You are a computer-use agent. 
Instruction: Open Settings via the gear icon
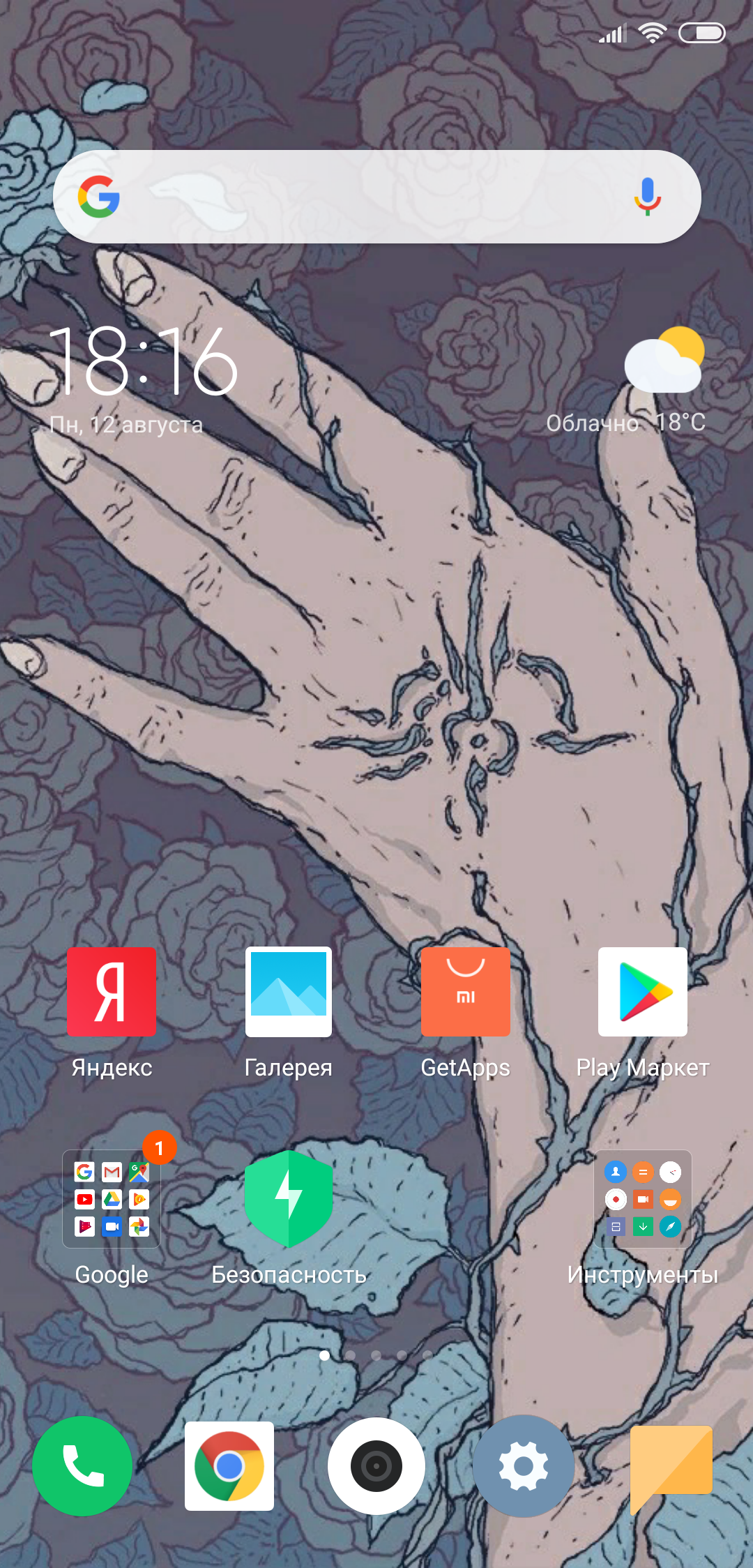[524, 1466]
